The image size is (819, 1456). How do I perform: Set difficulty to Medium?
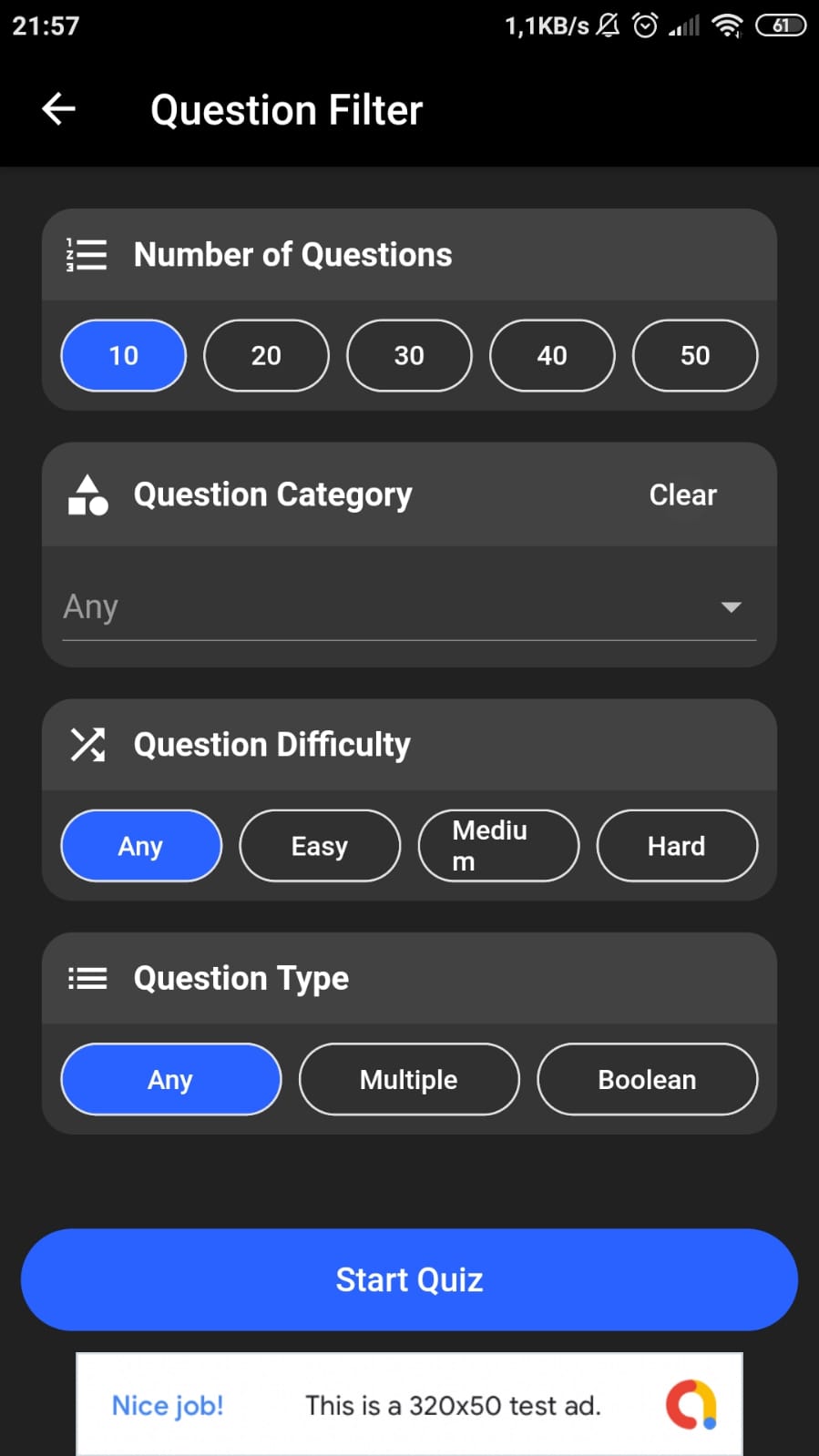pos(498,846)
